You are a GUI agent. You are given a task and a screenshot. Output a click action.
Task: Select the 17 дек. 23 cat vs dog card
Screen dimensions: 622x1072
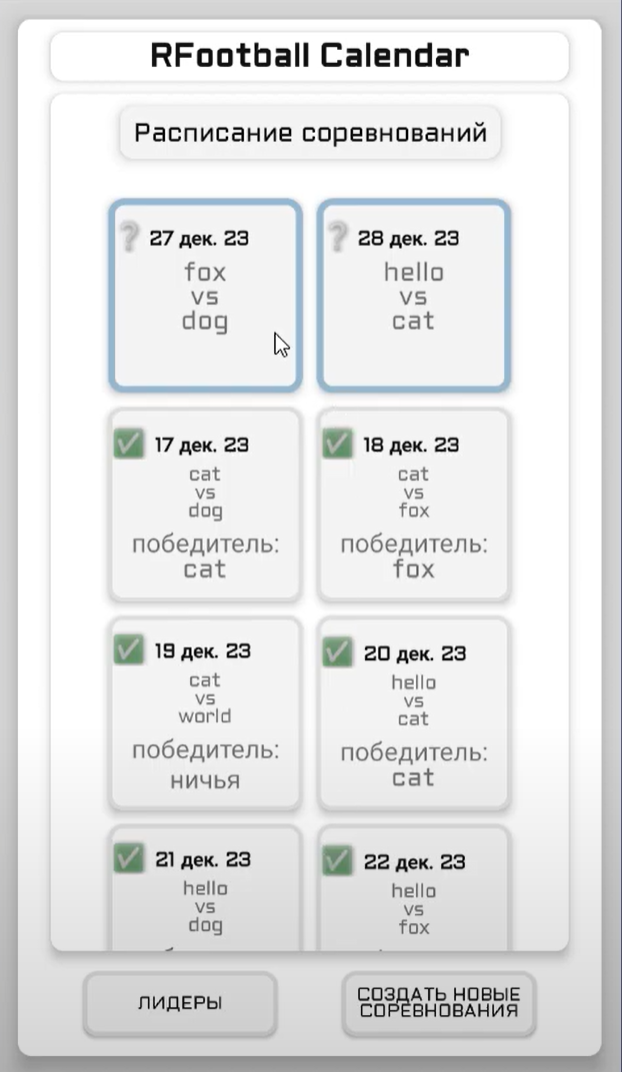(x=205, y=505)
